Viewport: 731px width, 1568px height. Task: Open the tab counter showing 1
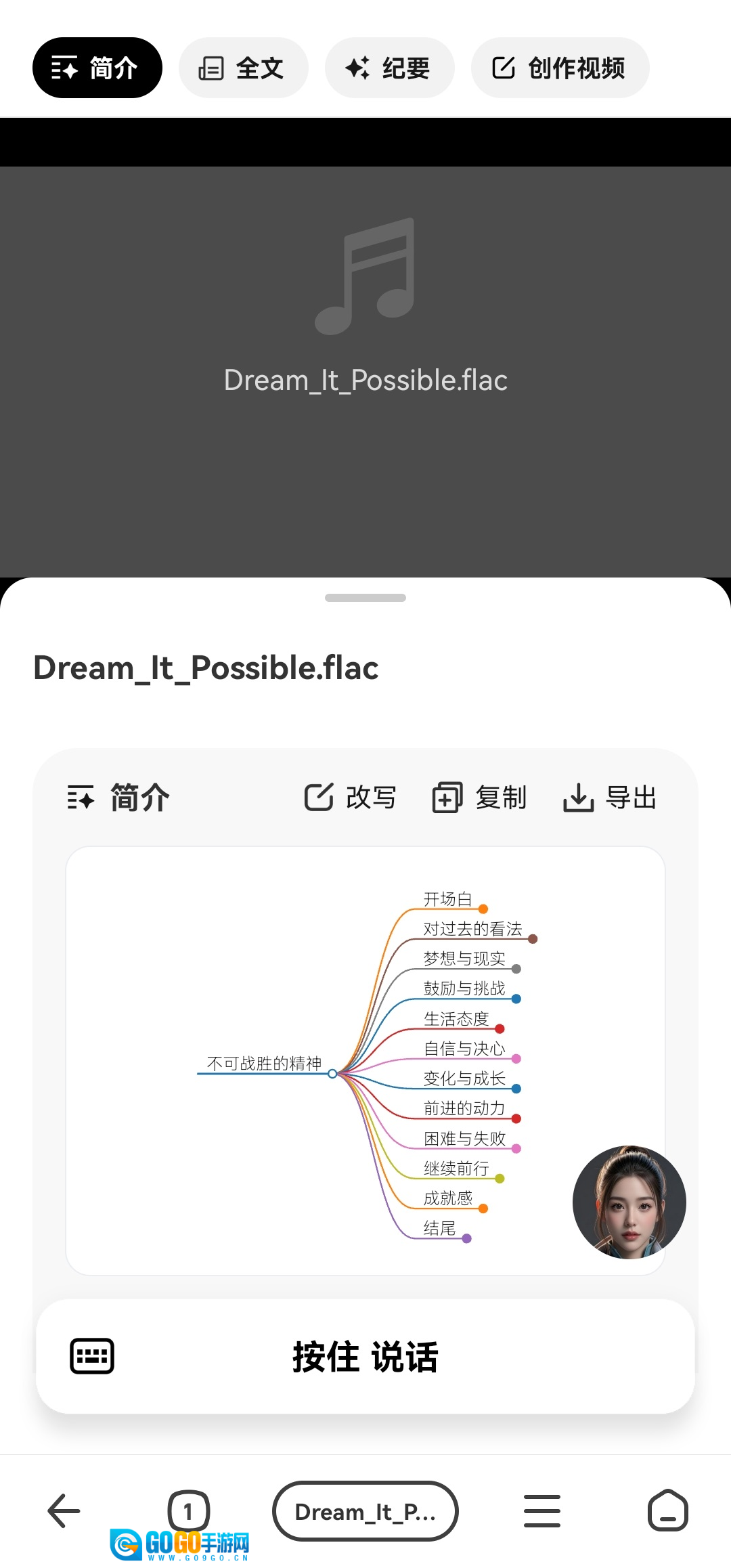[188, 1510]
